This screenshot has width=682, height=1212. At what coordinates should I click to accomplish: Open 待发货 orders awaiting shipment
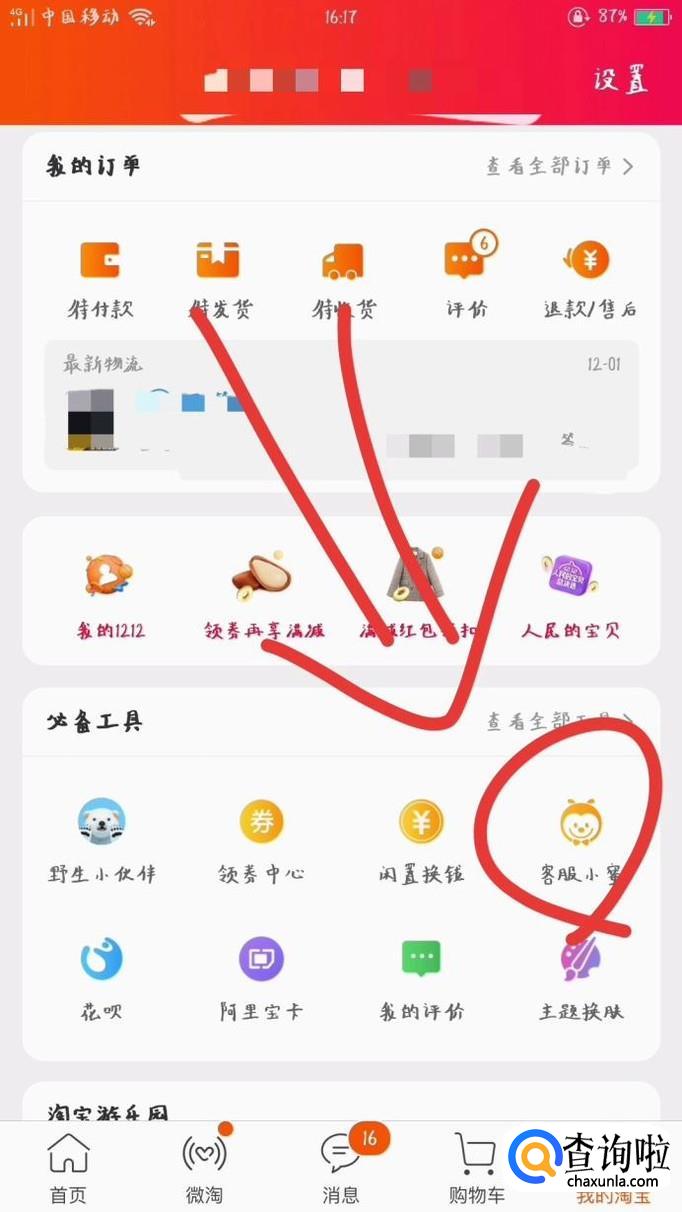(x=219, y=276)
